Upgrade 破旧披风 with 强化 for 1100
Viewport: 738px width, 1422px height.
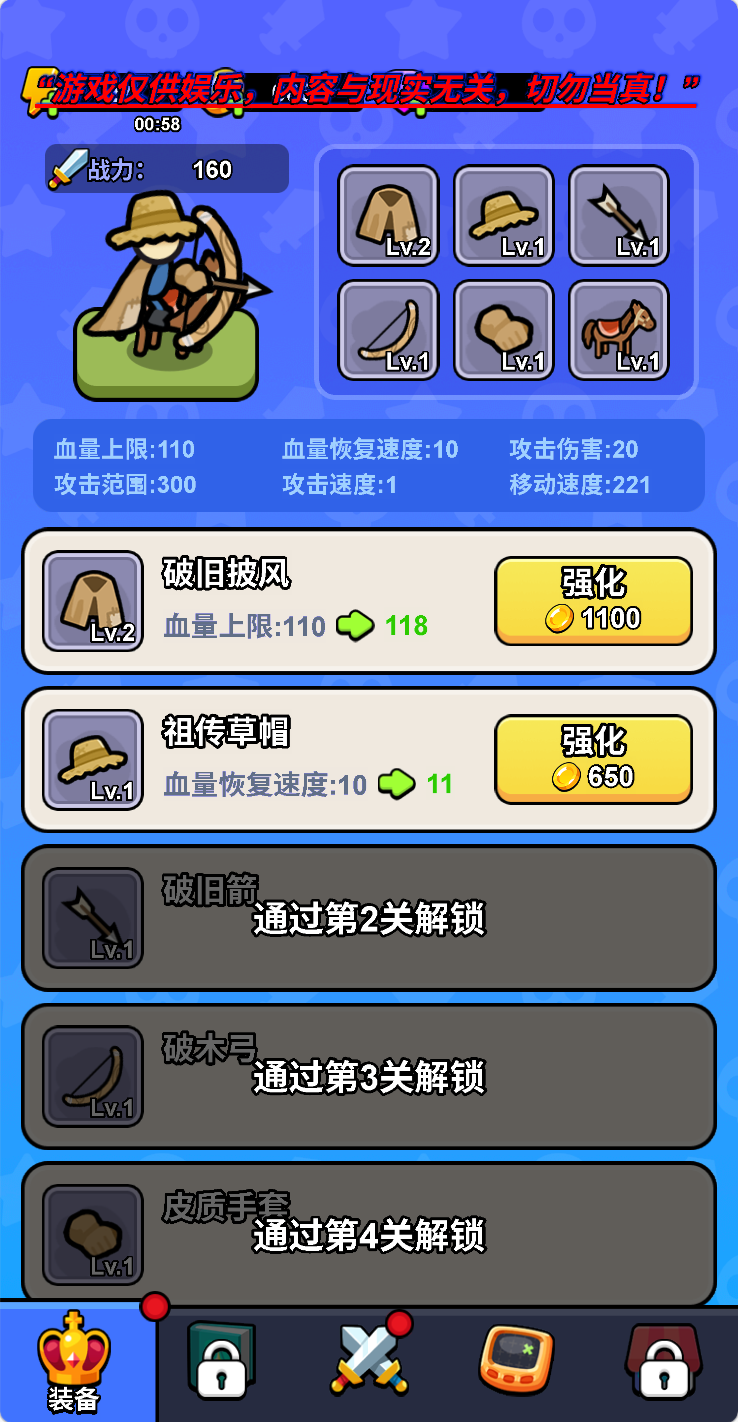point(593,601)
